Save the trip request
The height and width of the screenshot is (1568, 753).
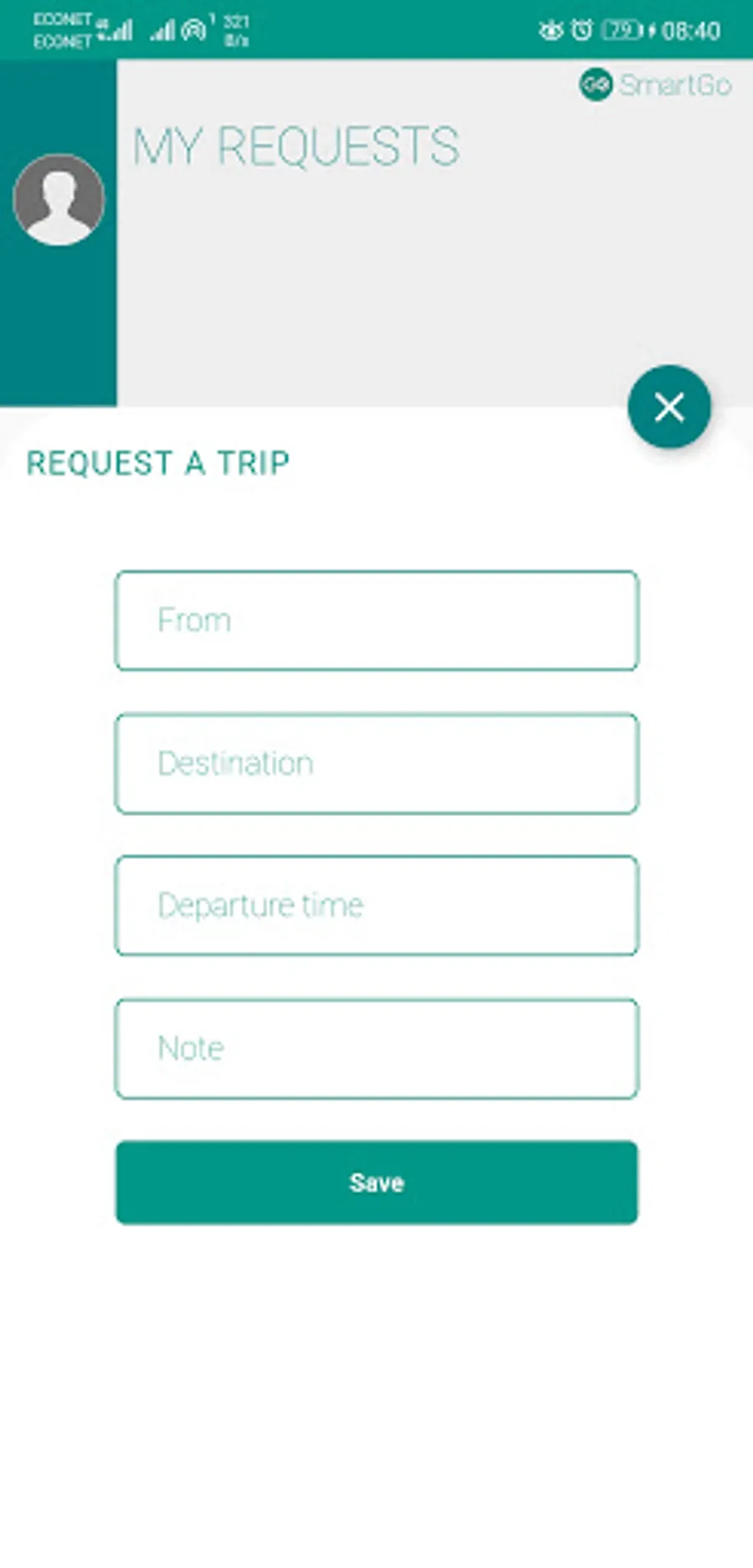point(376,1182)
